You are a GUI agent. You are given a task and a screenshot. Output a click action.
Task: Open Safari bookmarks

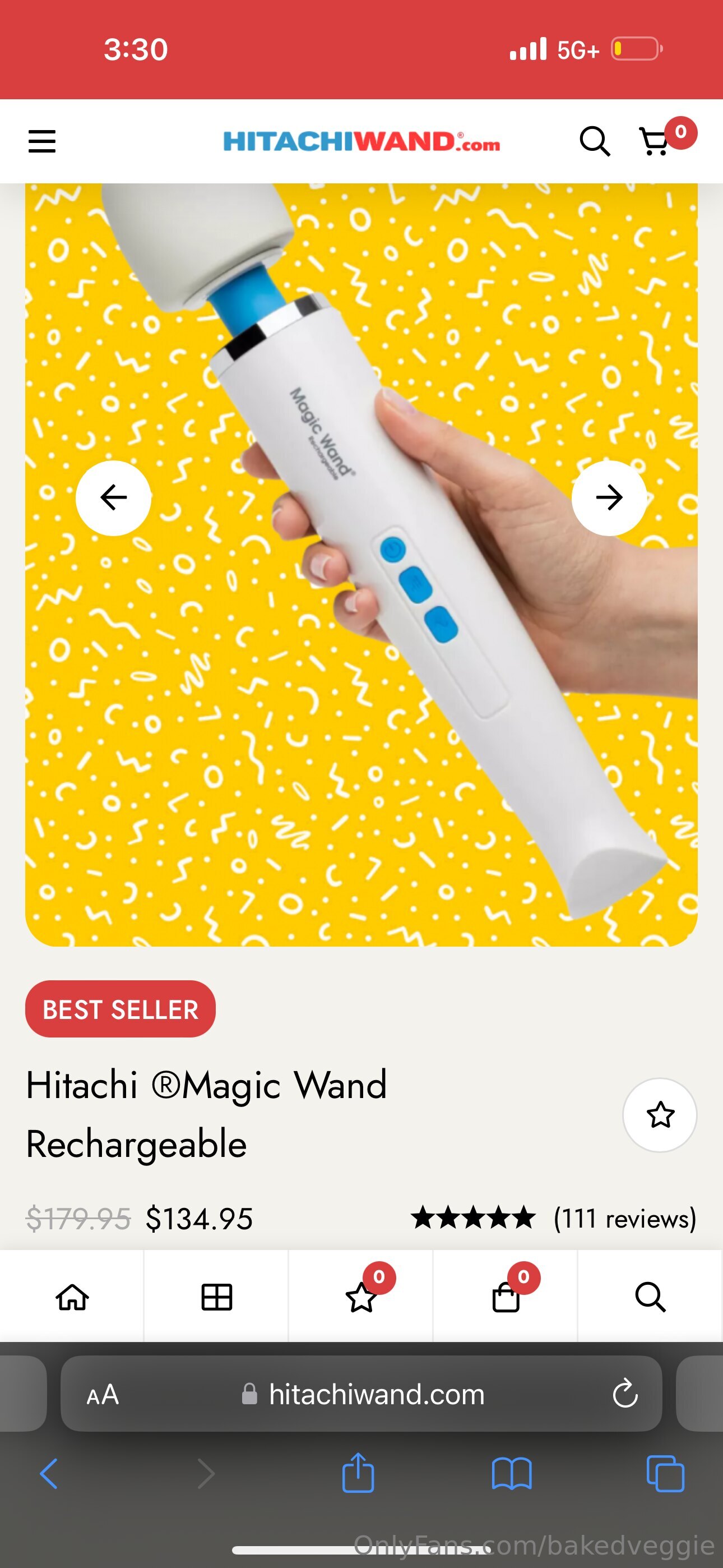[x=512, y=1474]
